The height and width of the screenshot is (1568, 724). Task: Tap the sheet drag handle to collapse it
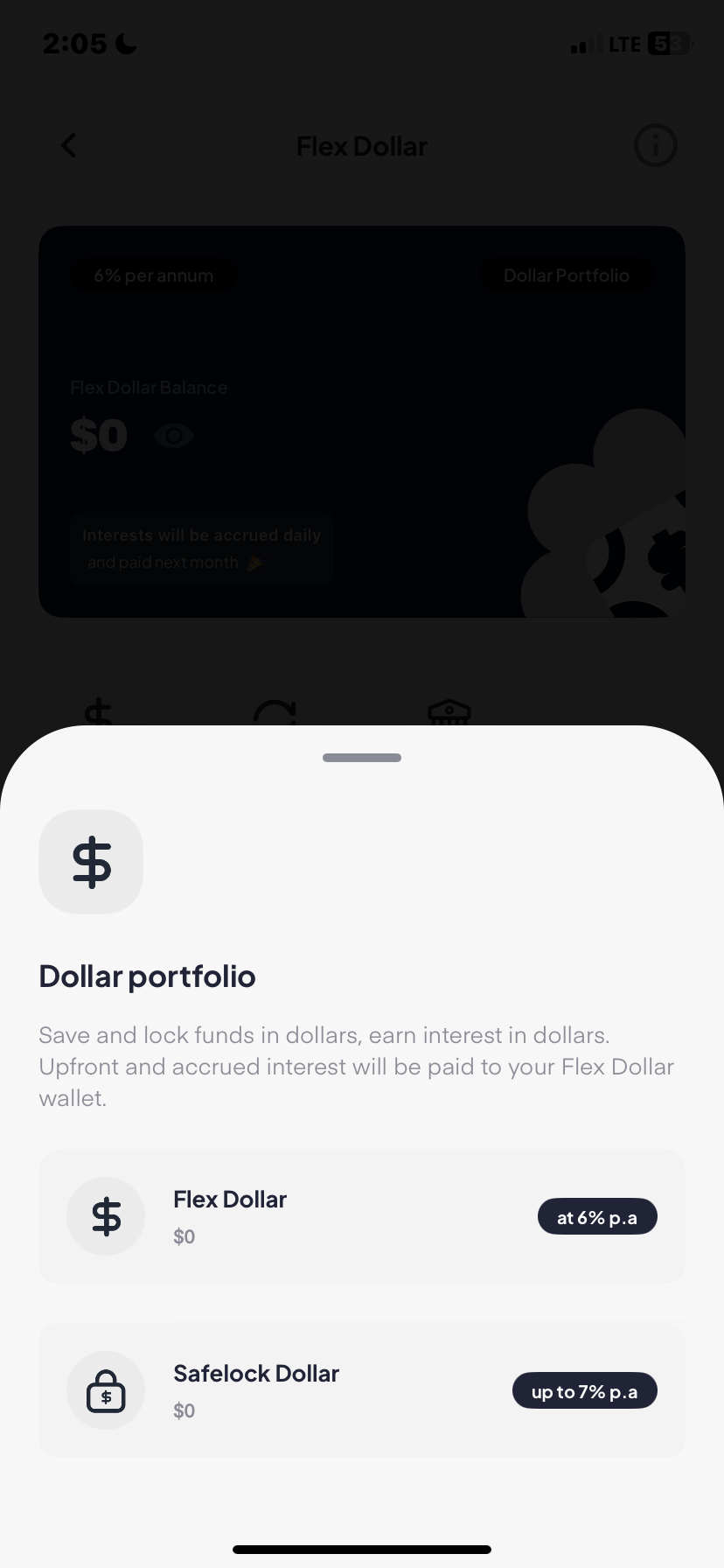[x=361, y=757]
